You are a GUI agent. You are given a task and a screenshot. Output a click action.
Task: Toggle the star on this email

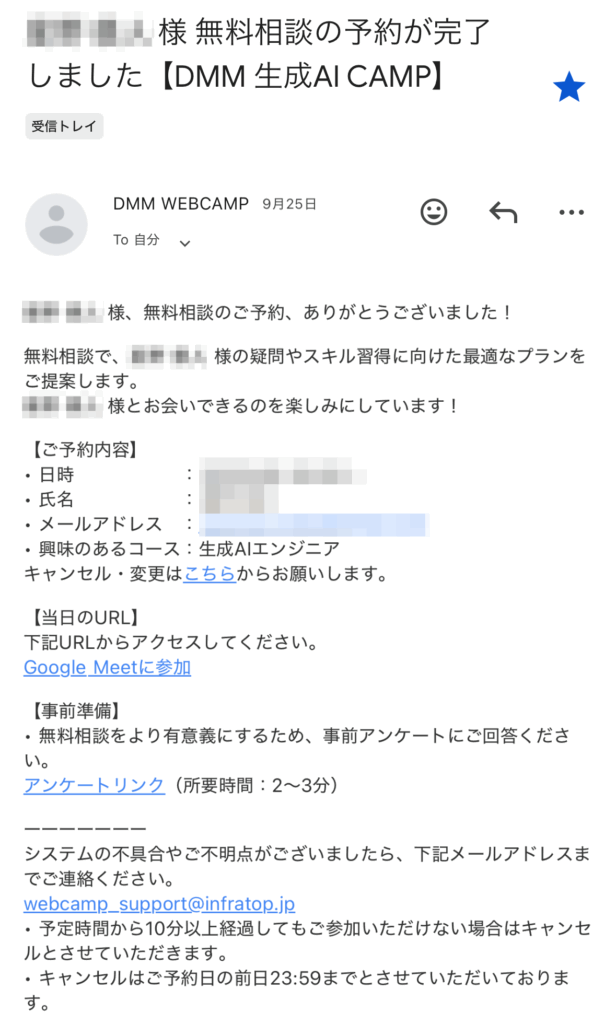click(x=568, y=90)
